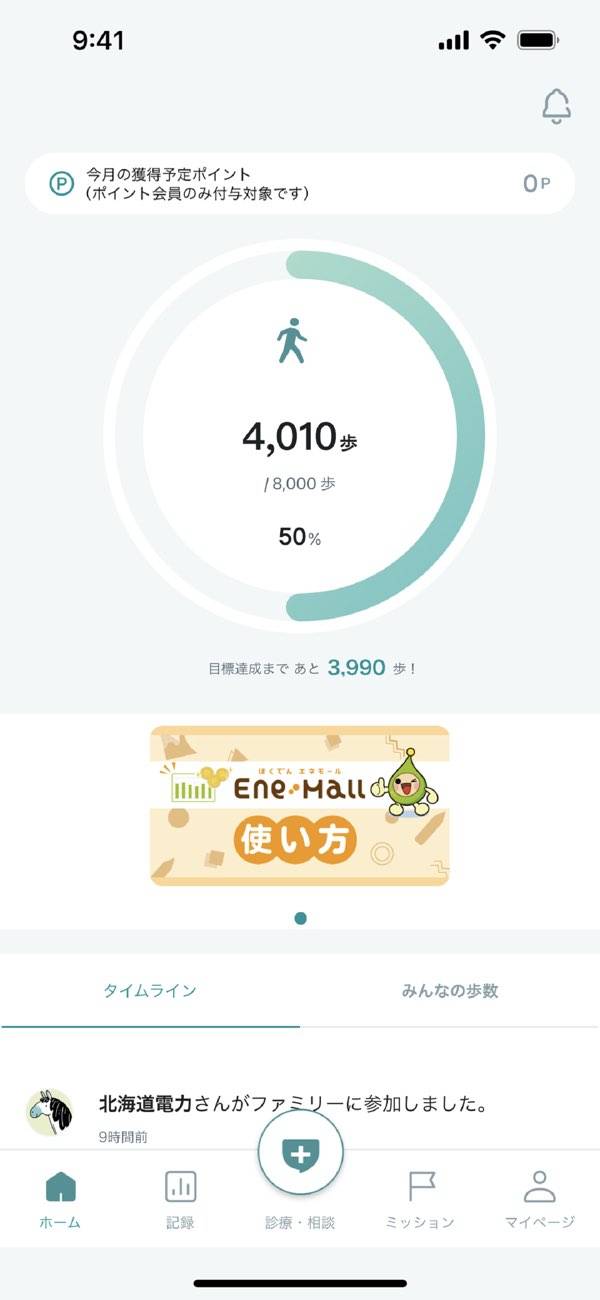Go to the ホーム tab
This screenshot has height=1300, width=600.
coord(60,1200)
